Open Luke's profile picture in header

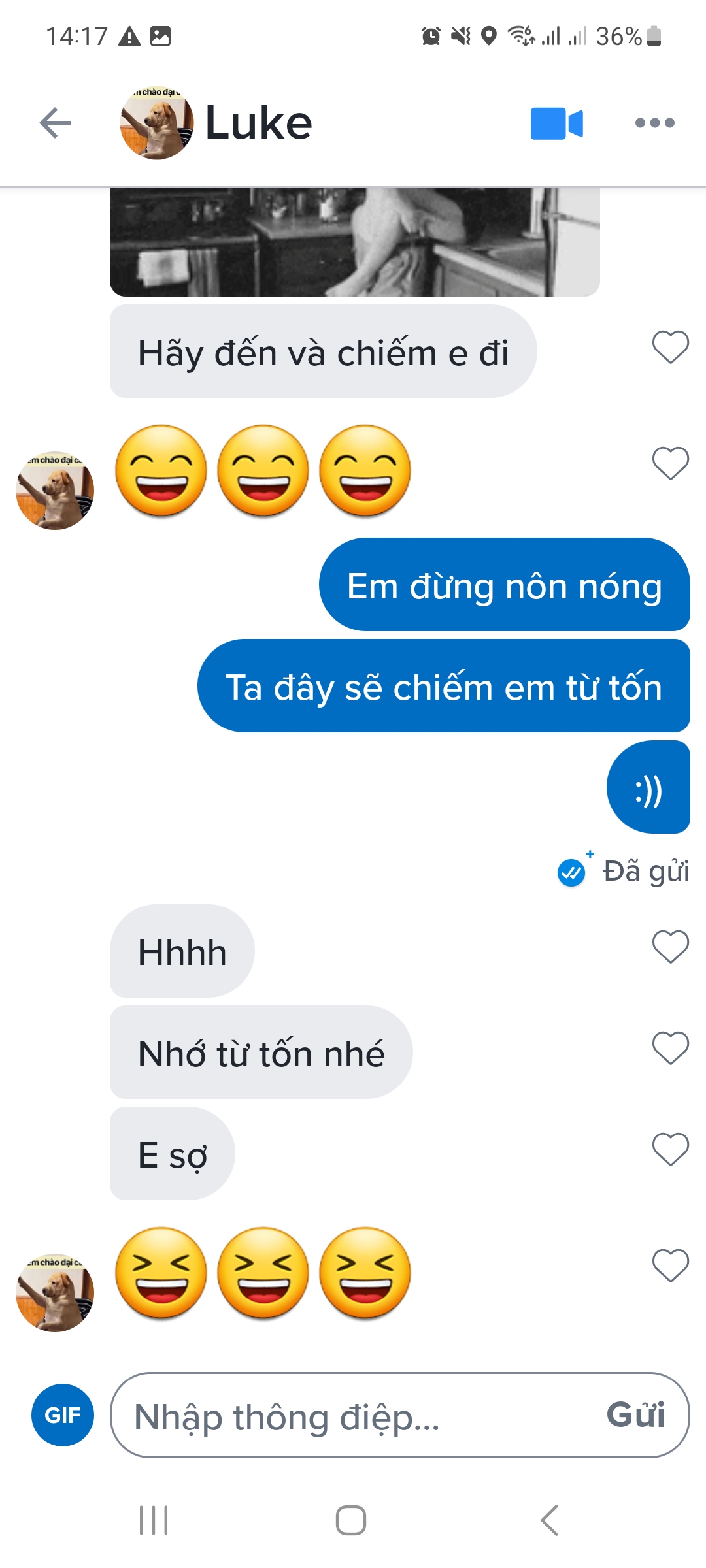click(157, 123)
